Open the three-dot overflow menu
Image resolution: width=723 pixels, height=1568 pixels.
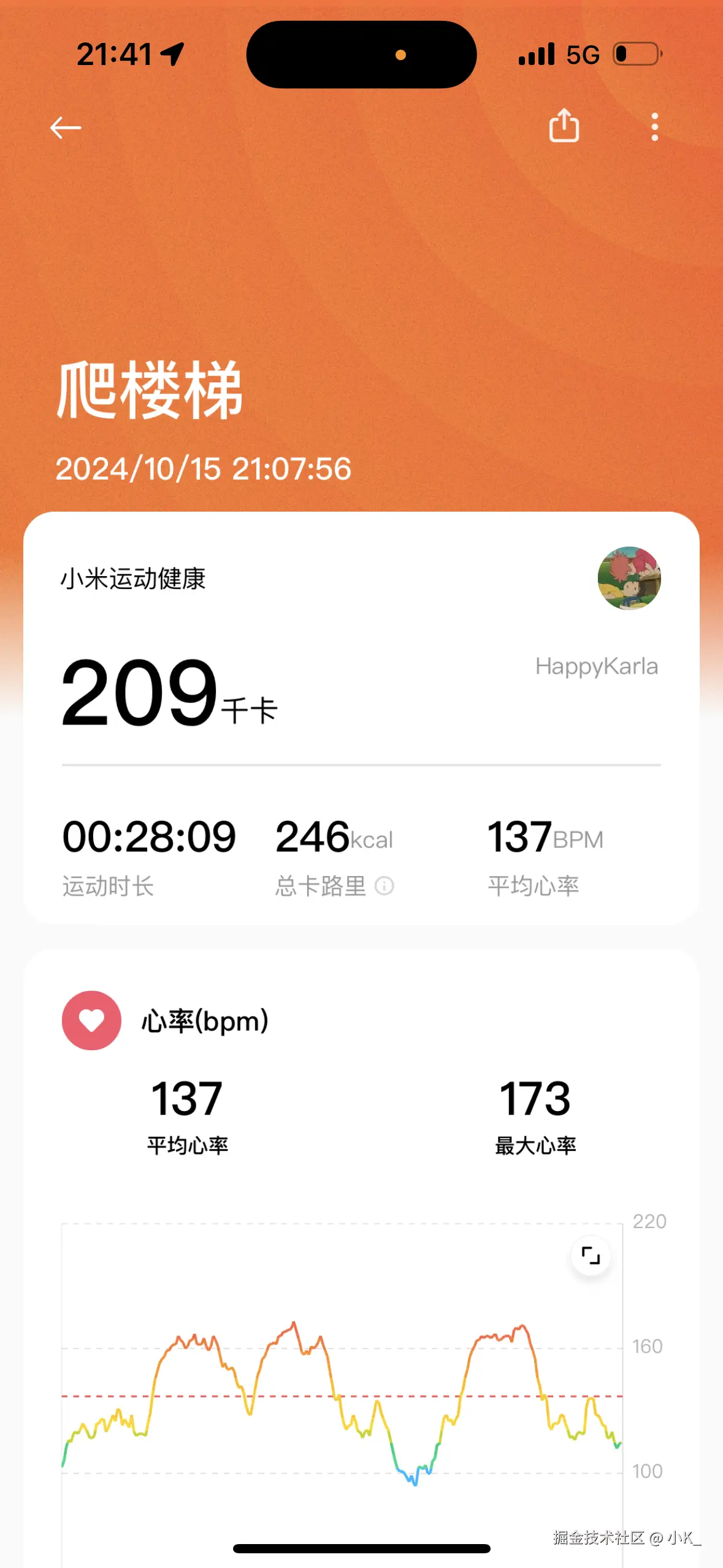654,127
